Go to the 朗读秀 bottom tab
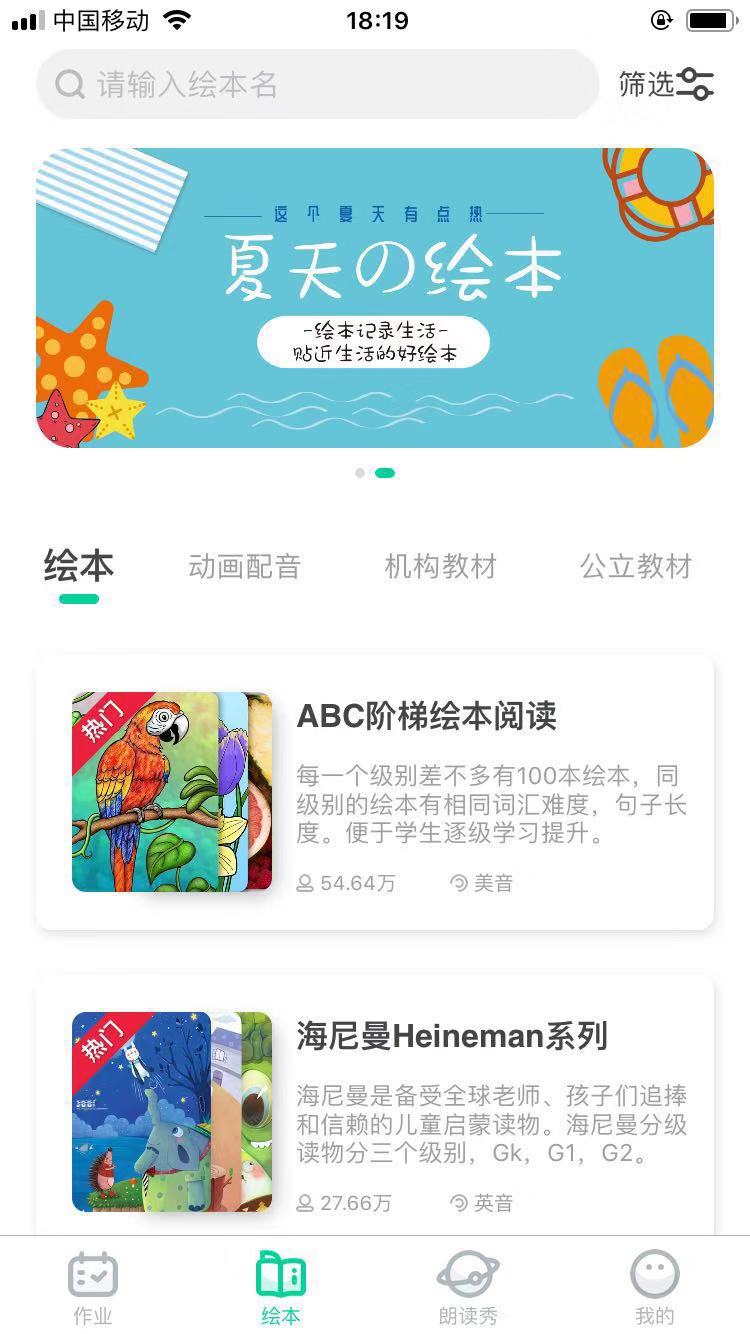This screenshot has height=1334, width=750. pos(468,1288)
